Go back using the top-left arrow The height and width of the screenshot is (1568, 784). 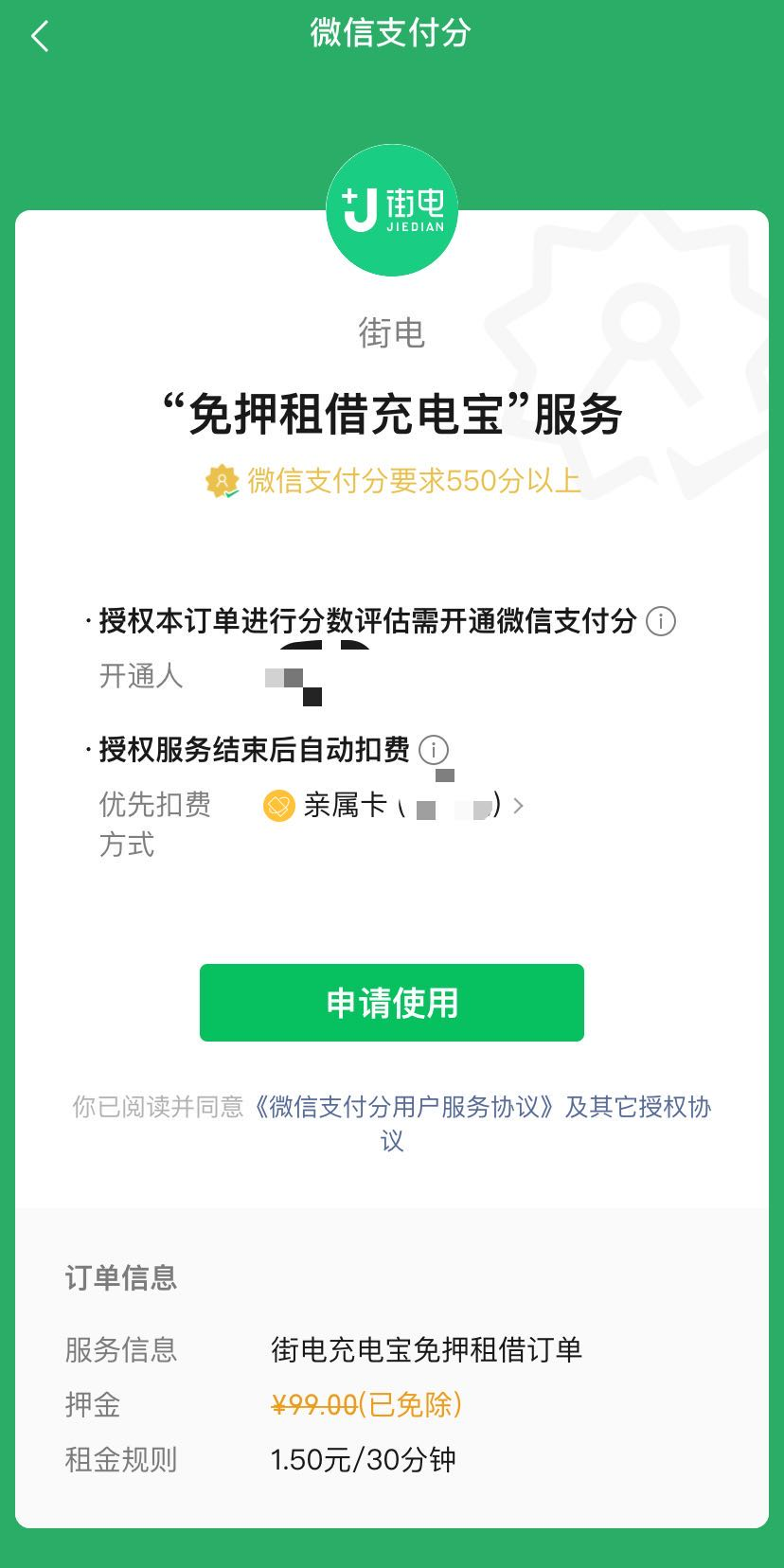pos(40,38)
